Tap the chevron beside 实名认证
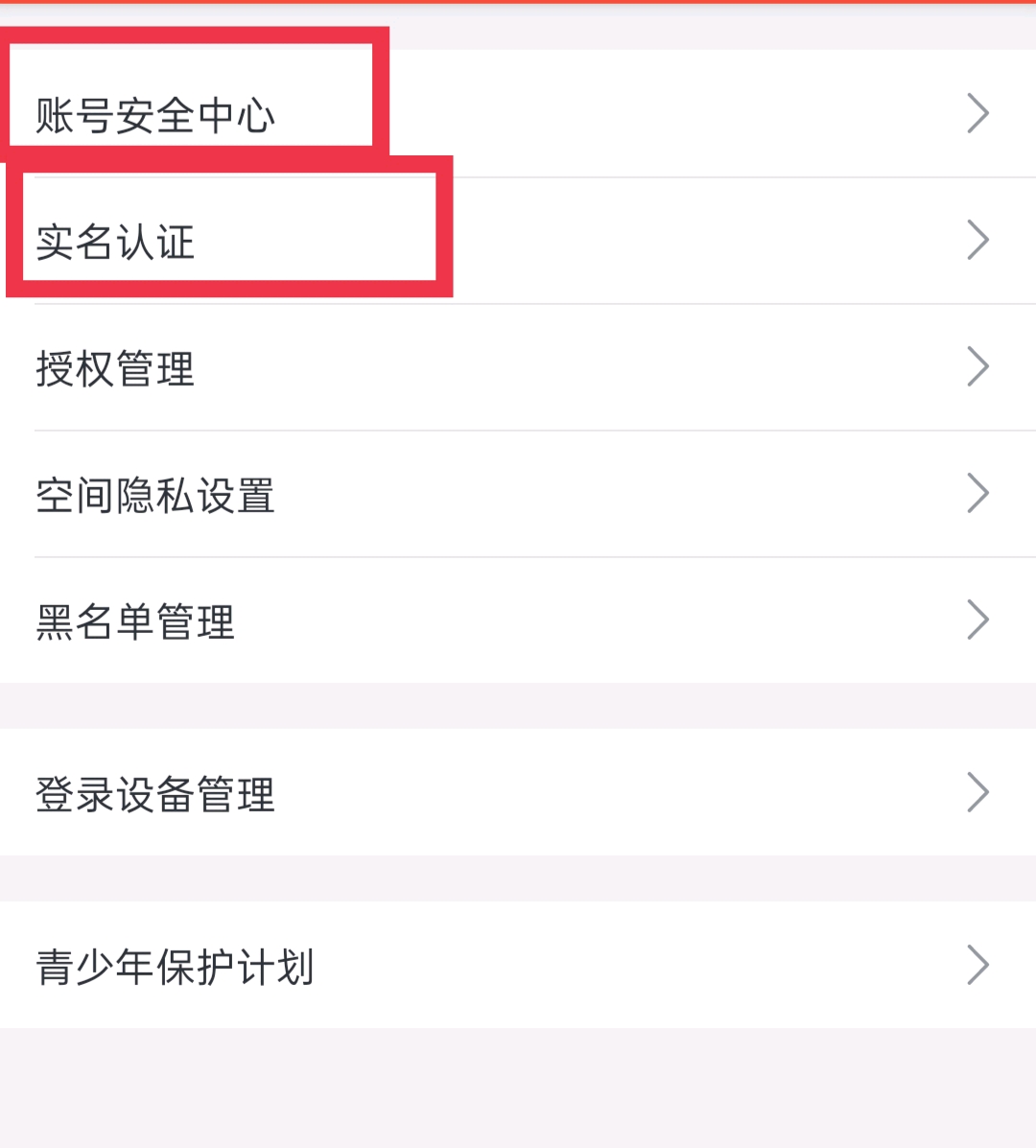Viewport: 1036px width, 1148px height. pos(978,240)
